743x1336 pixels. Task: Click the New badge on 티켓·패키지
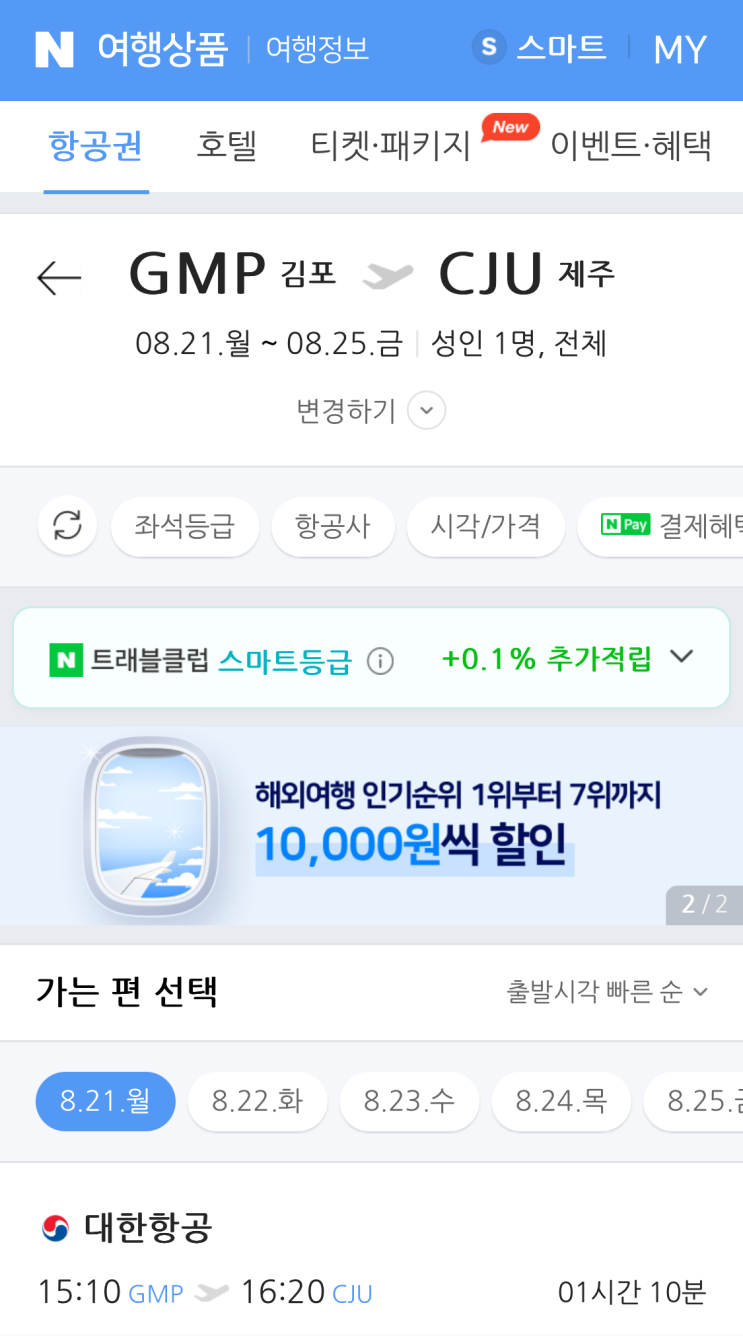tap(509, 128)
